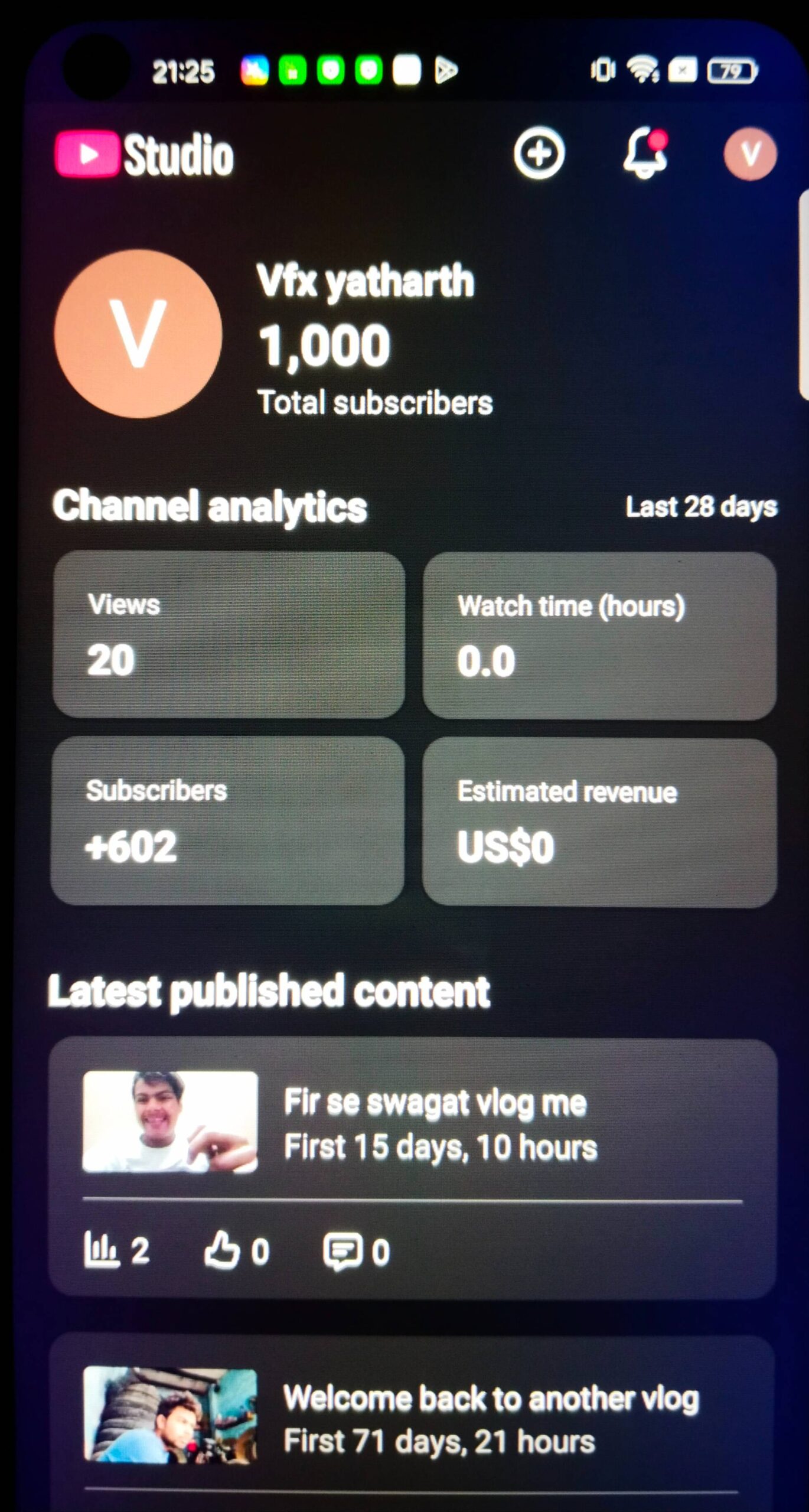Open the Estimated revenue card
809x1512 pixels.
pos(599,822)
